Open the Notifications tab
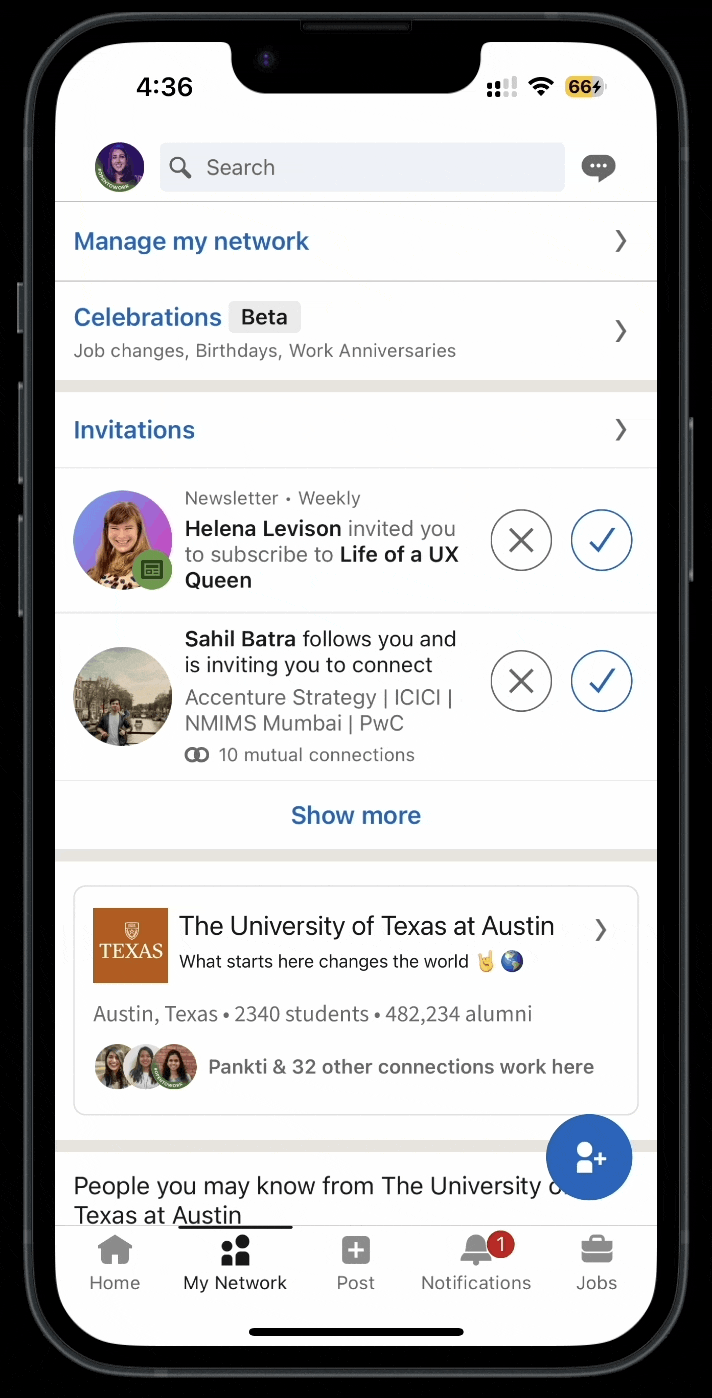712x1398 pixels. pyautogui.click(x=476, y=1264)
